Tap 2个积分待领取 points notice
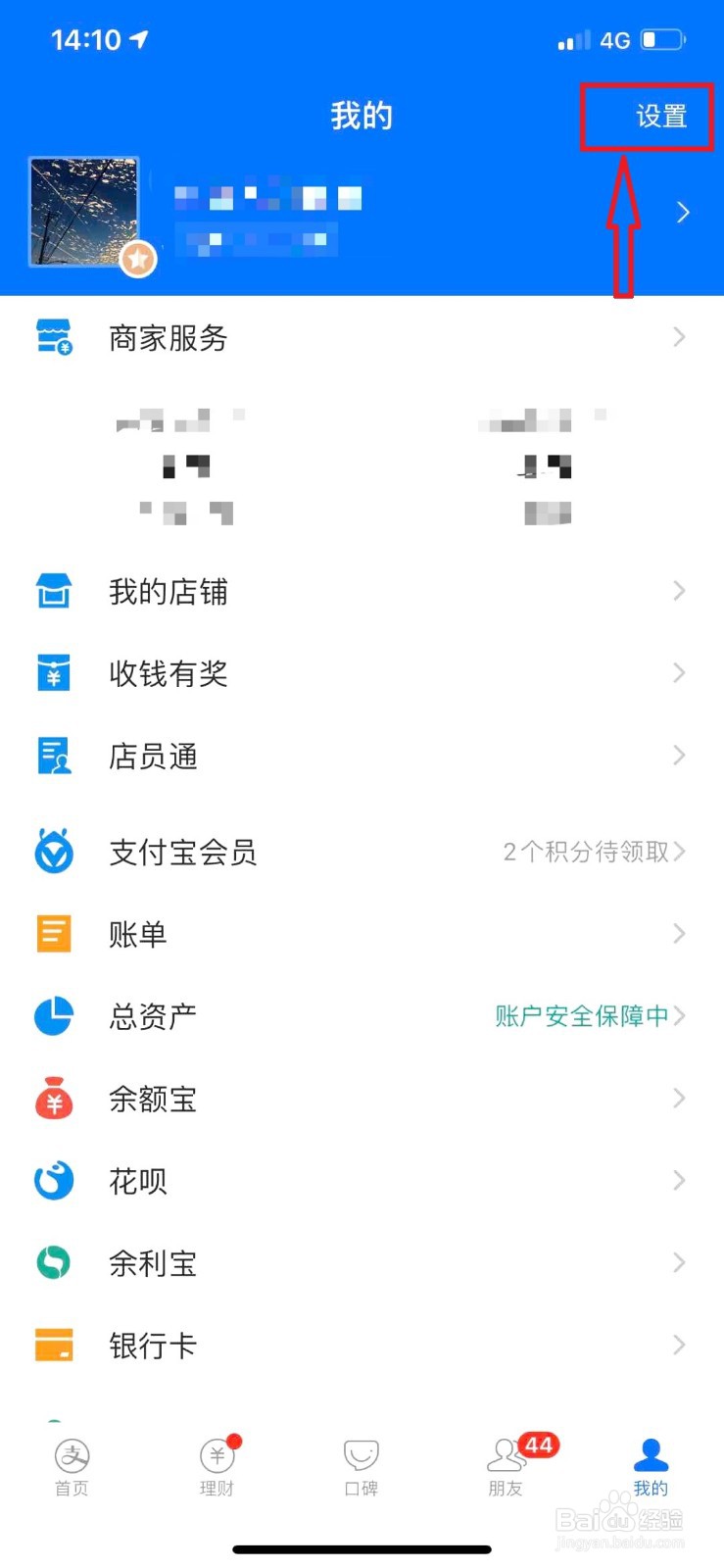This screenshot has height=1568, width=724. click(585, 852)
